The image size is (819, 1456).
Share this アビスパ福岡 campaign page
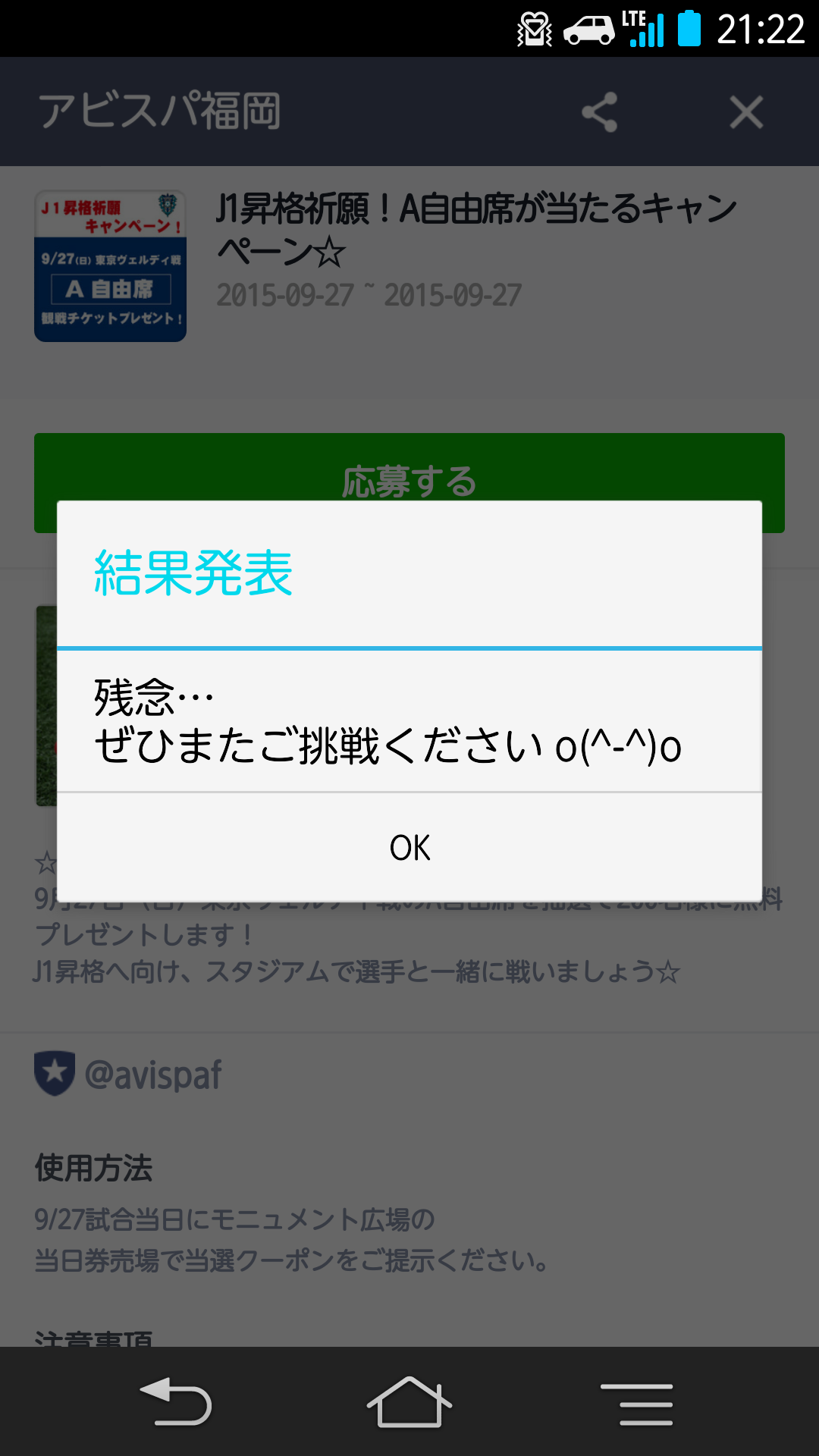click(x=599, y=112)
